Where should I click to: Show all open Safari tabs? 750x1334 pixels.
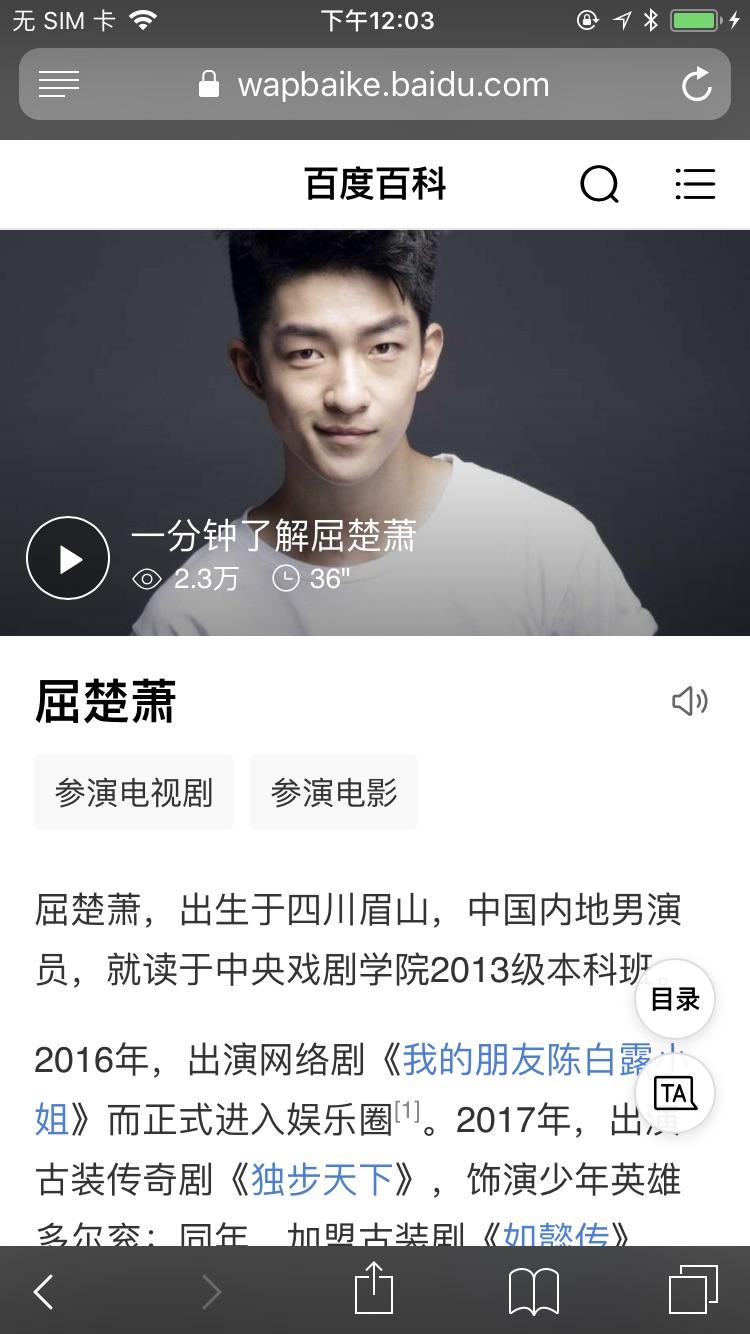(693, 1290)
